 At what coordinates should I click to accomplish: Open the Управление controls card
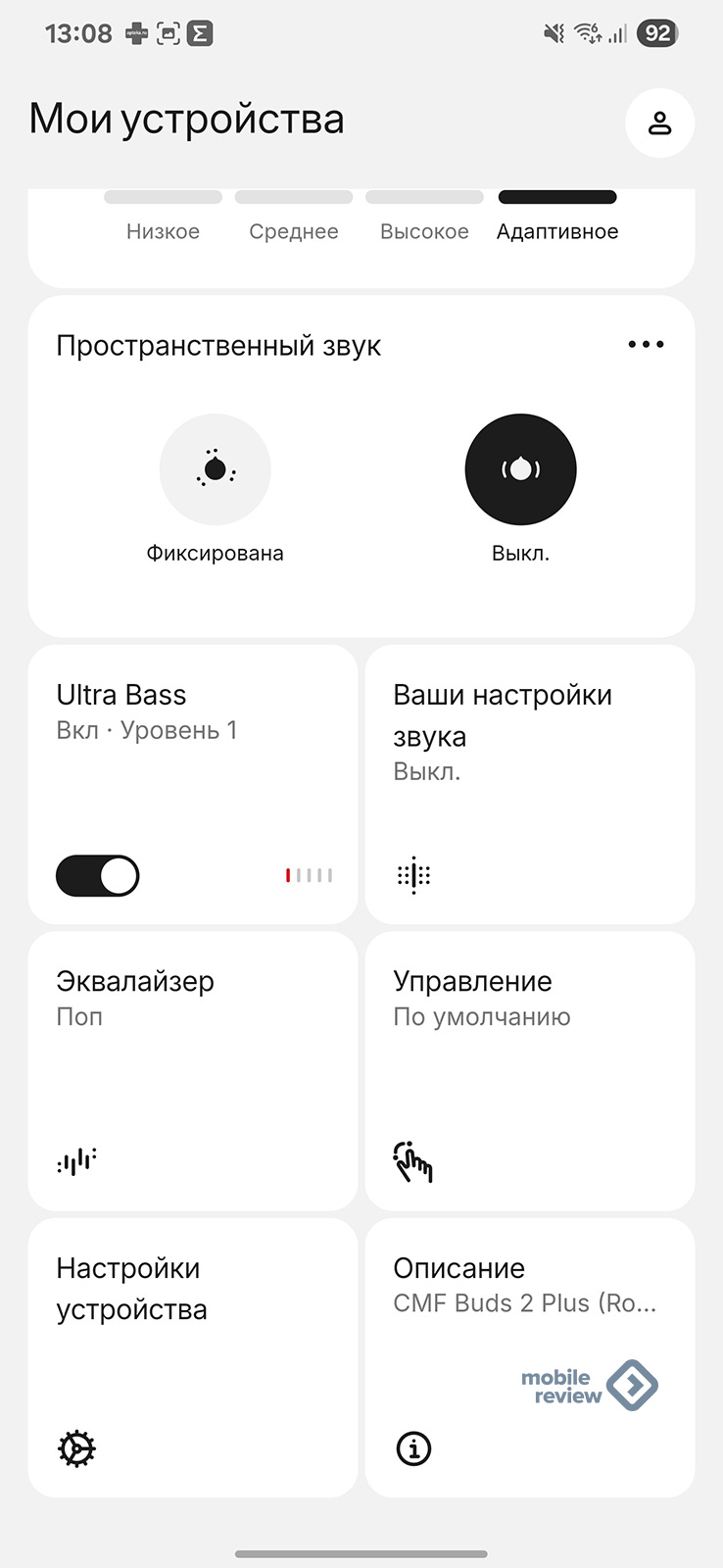point(529,1071)
